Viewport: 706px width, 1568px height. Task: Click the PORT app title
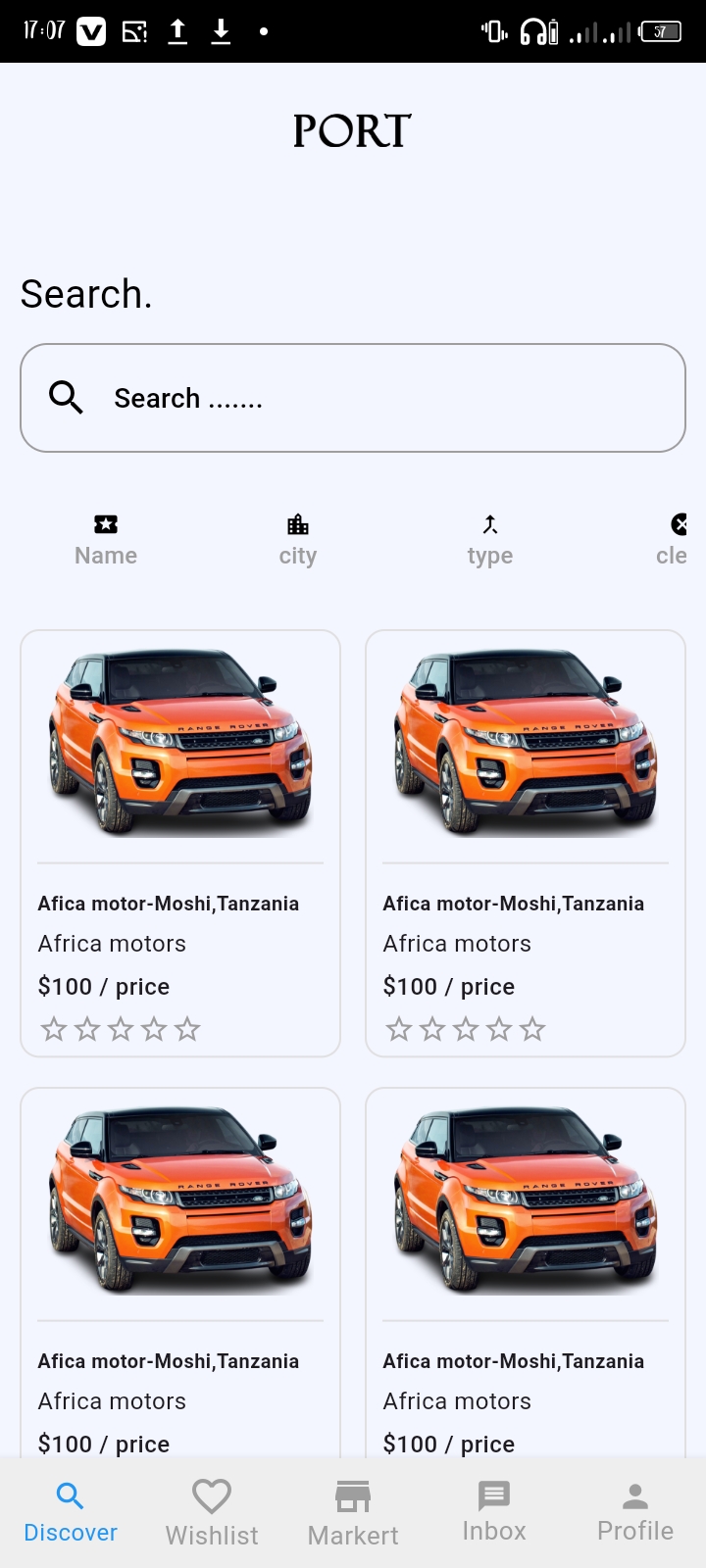(352, 131)
